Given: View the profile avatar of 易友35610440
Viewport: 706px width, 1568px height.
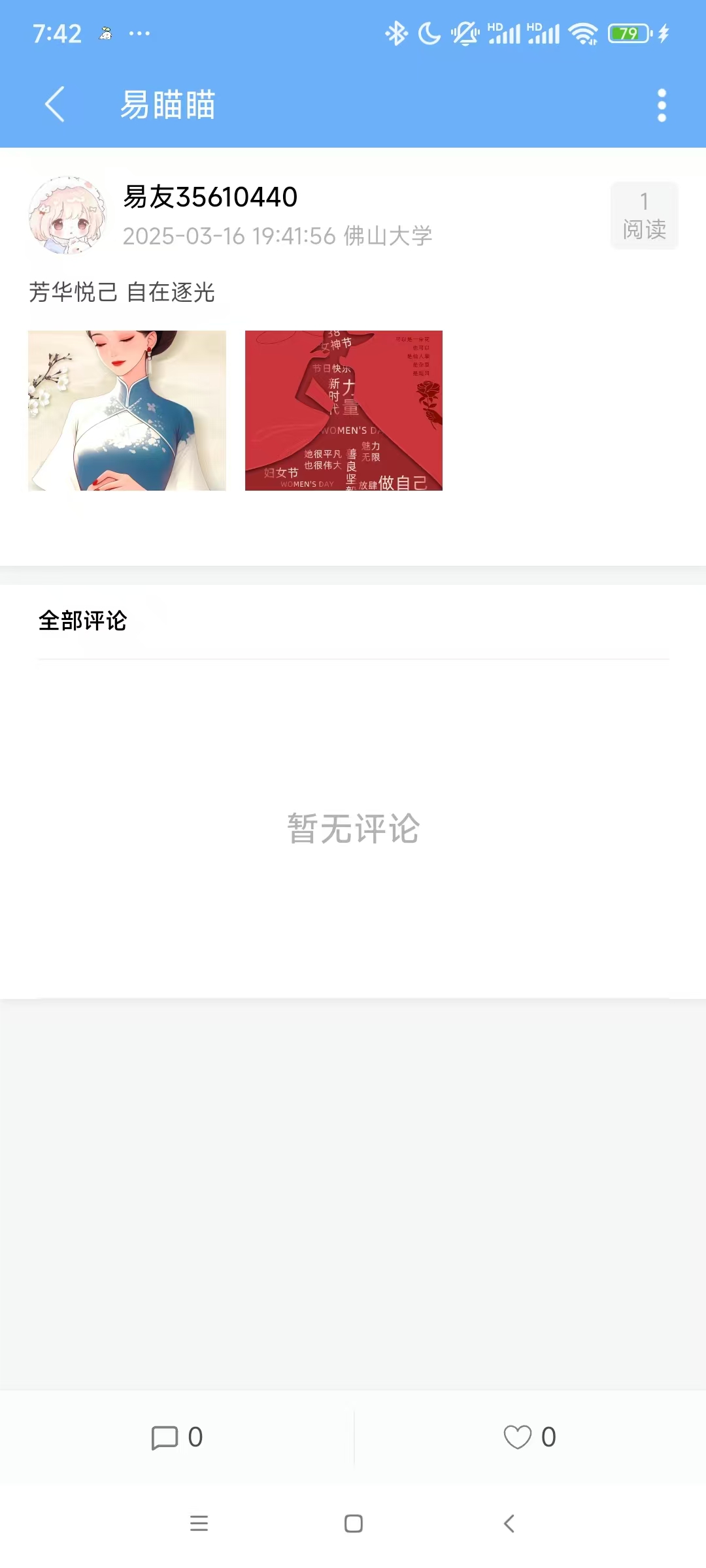Looking at the screenshot, I should [67, 215].
